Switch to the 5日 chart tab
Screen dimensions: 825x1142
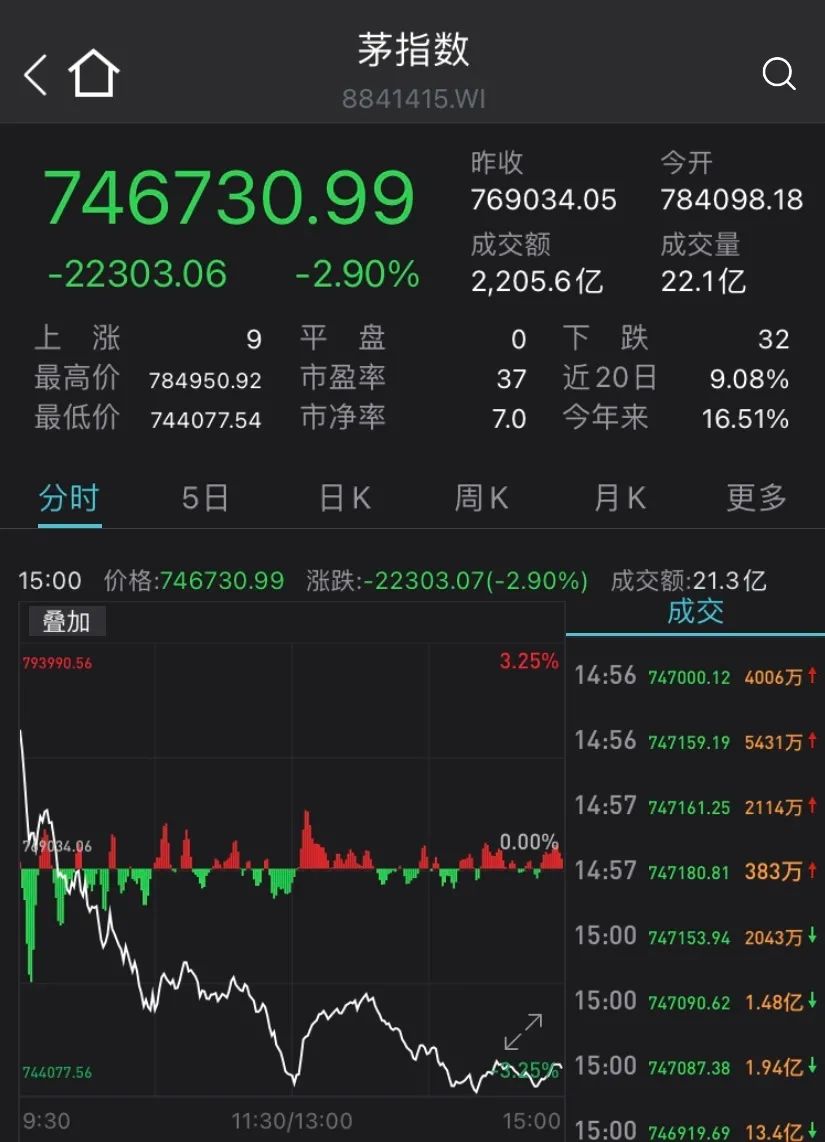tap(205, 498)
